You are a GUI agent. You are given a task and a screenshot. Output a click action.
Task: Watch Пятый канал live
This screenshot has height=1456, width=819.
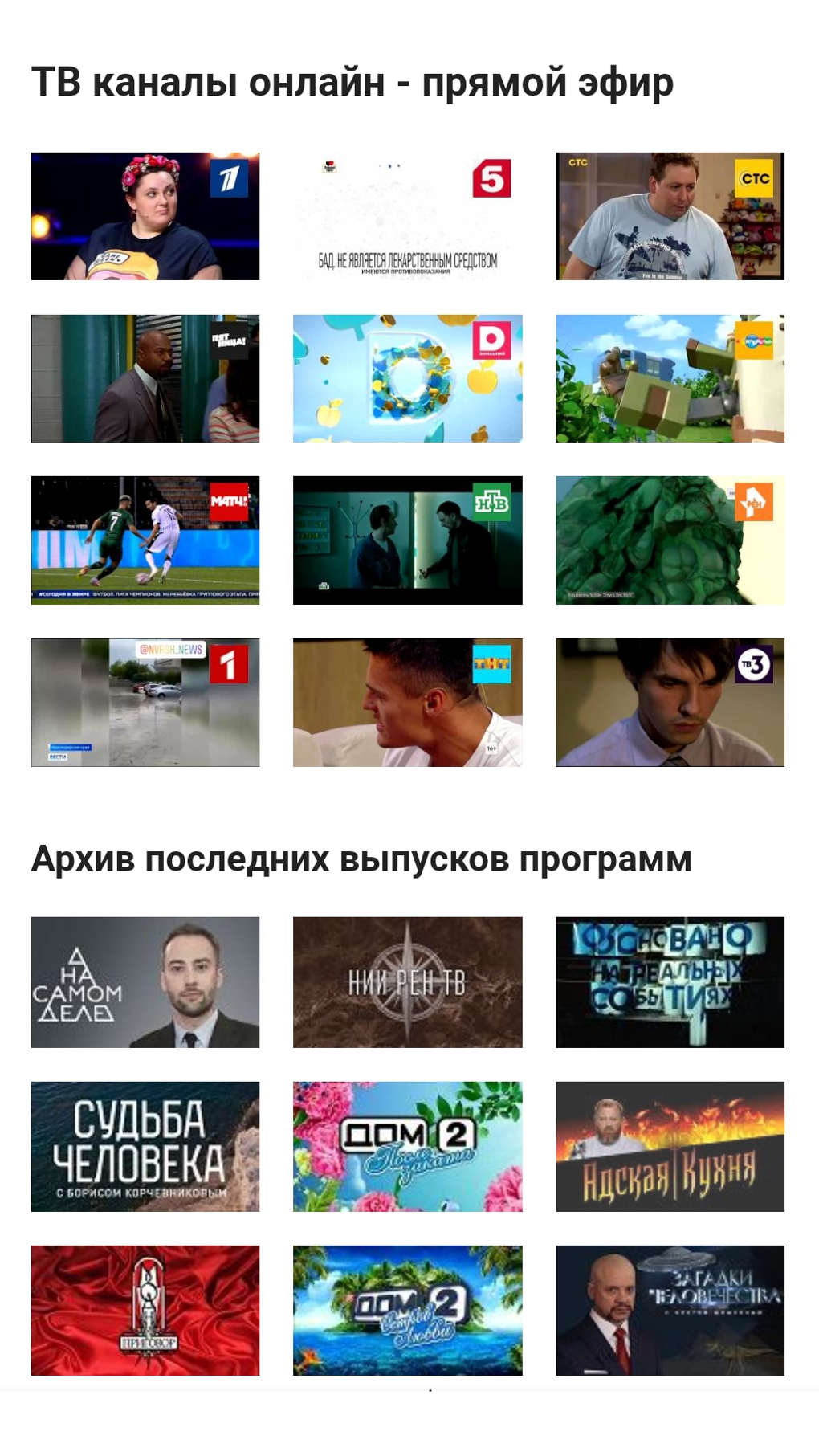(x=407, y=216)
